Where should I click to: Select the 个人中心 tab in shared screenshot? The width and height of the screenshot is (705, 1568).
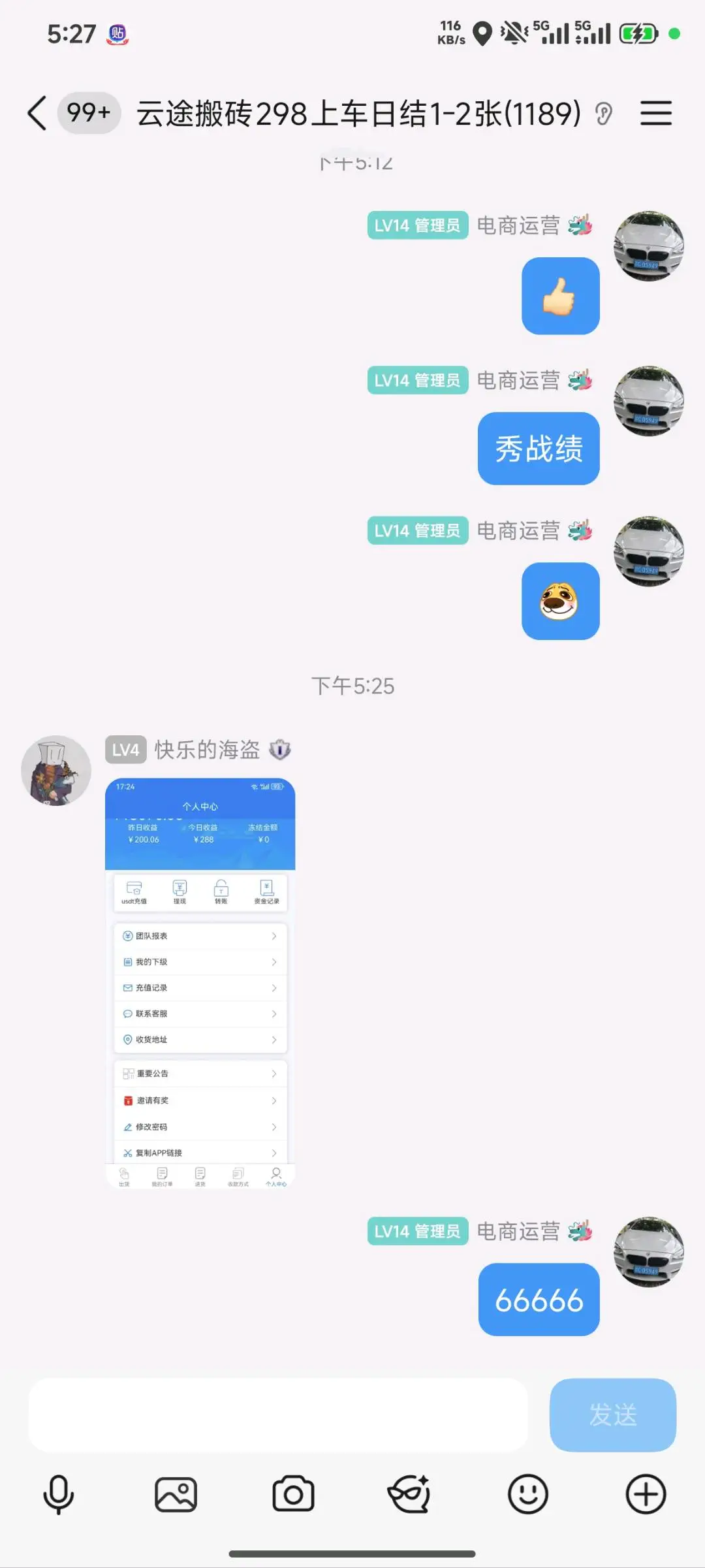click(x=277, y=1176)
